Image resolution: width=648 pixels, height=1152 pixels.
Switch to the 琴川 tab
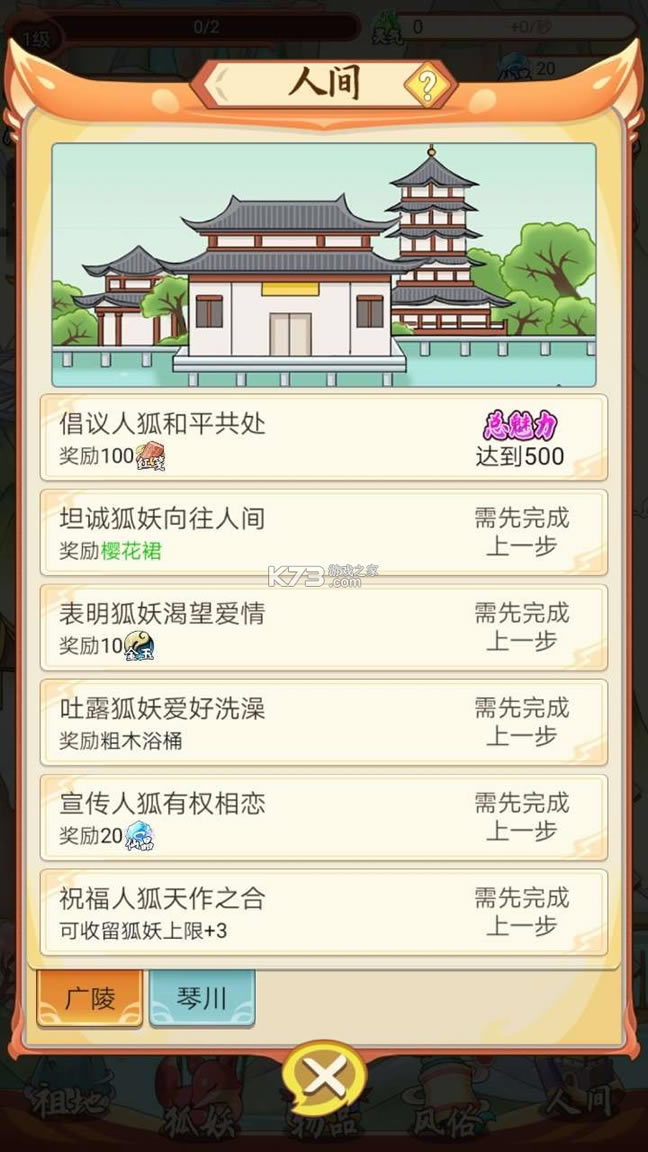pos(202,997)
